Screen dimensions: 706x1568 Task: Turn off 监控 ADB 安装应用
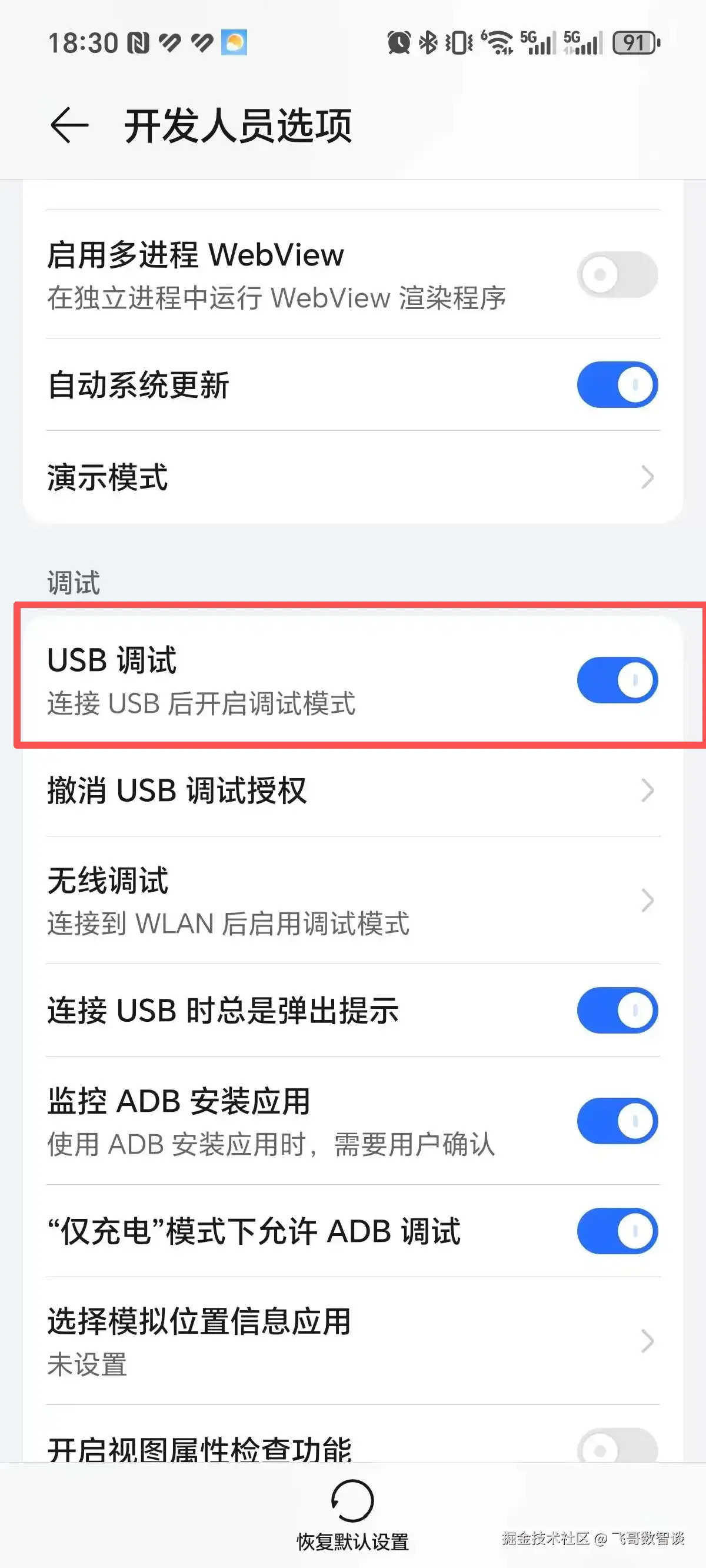[x=617, y=1121]
